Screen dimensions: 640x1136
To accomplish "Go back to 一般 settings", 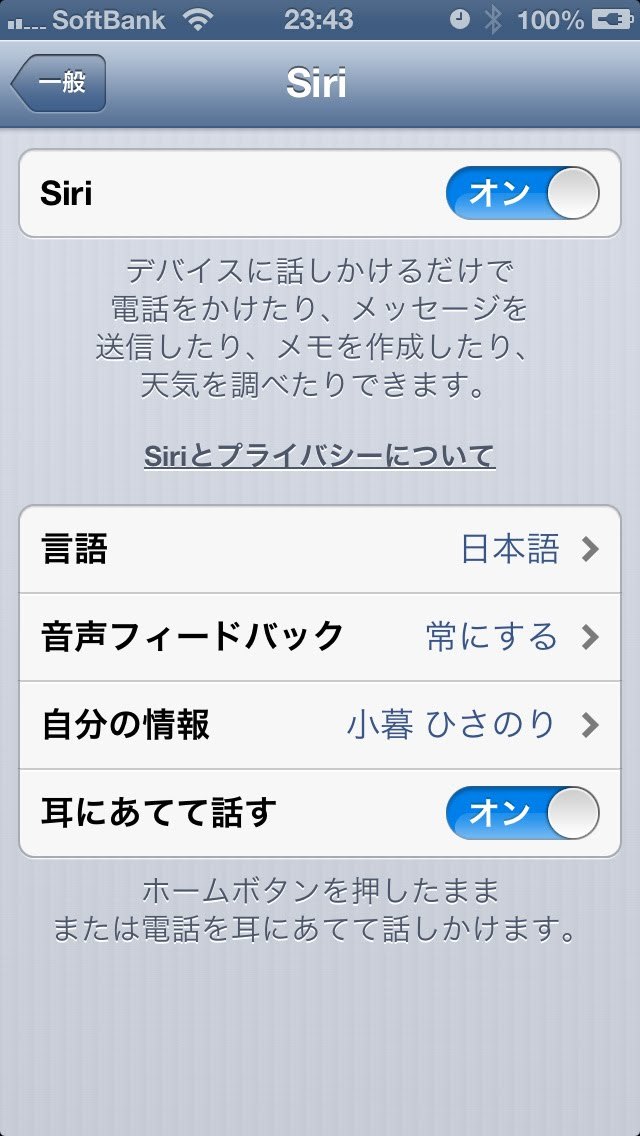I will pyautogui.click(x=59, y=83).
